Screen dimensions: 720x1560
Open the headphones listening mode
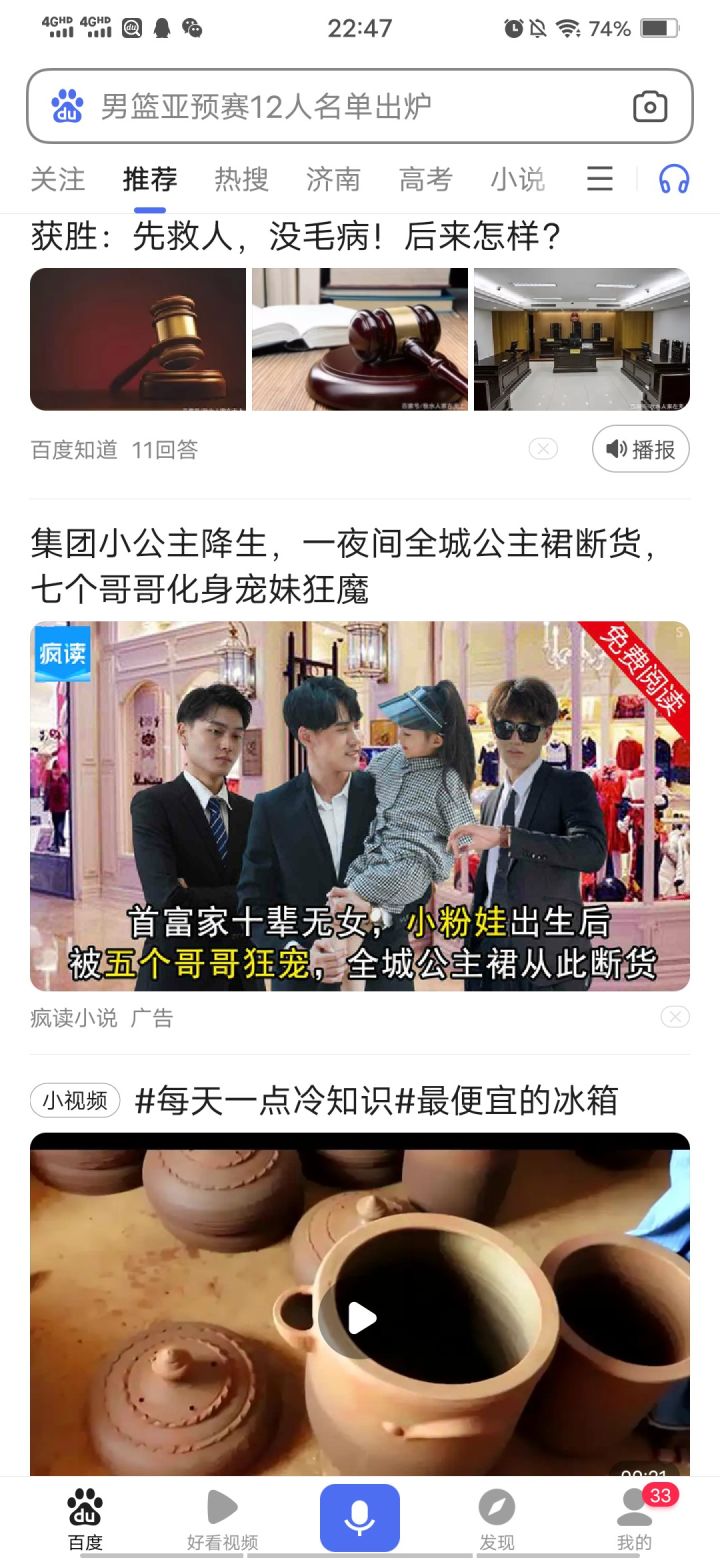pos(674,179)
